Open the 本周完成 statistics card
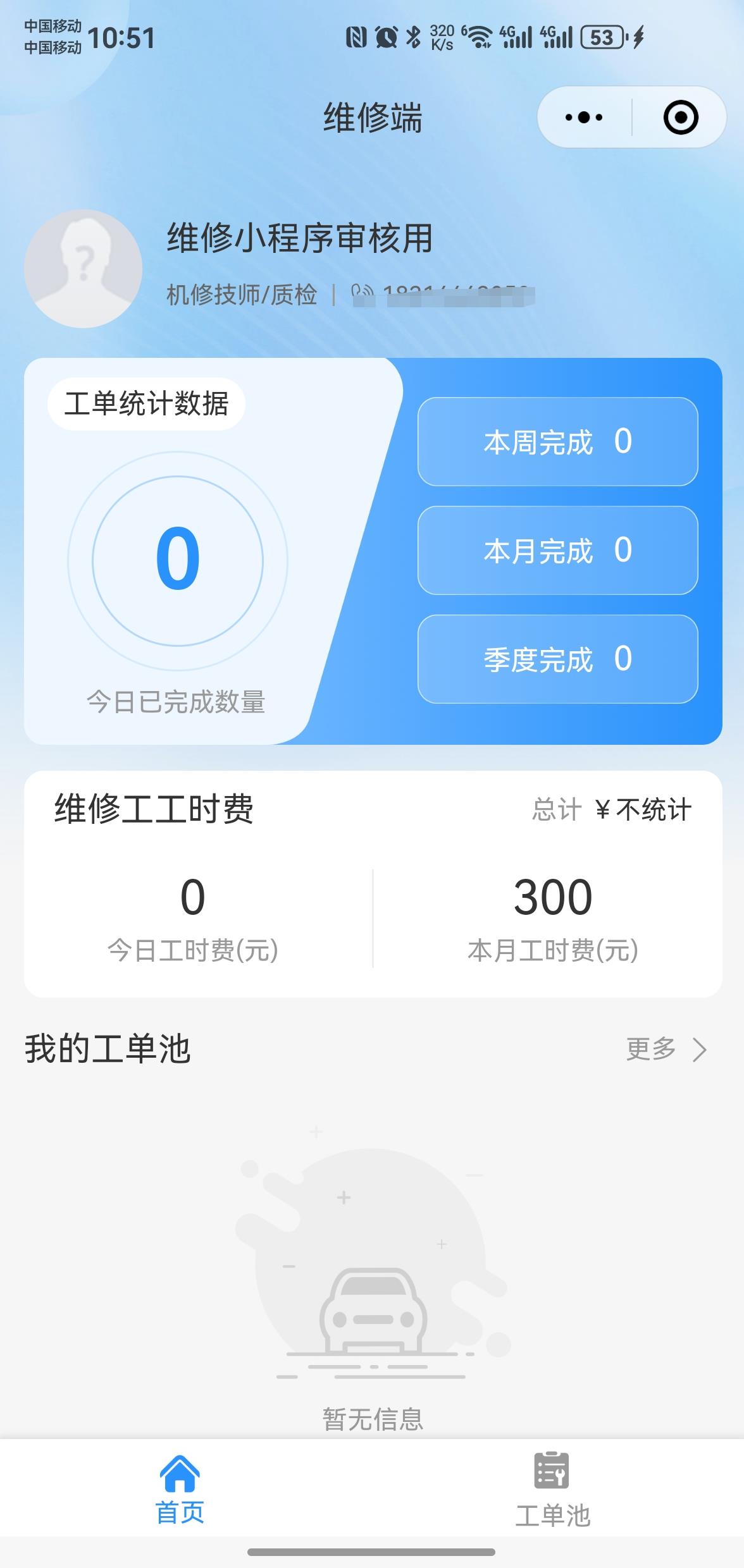Screen dimensions: 744x1568 (x=557, y=441)
